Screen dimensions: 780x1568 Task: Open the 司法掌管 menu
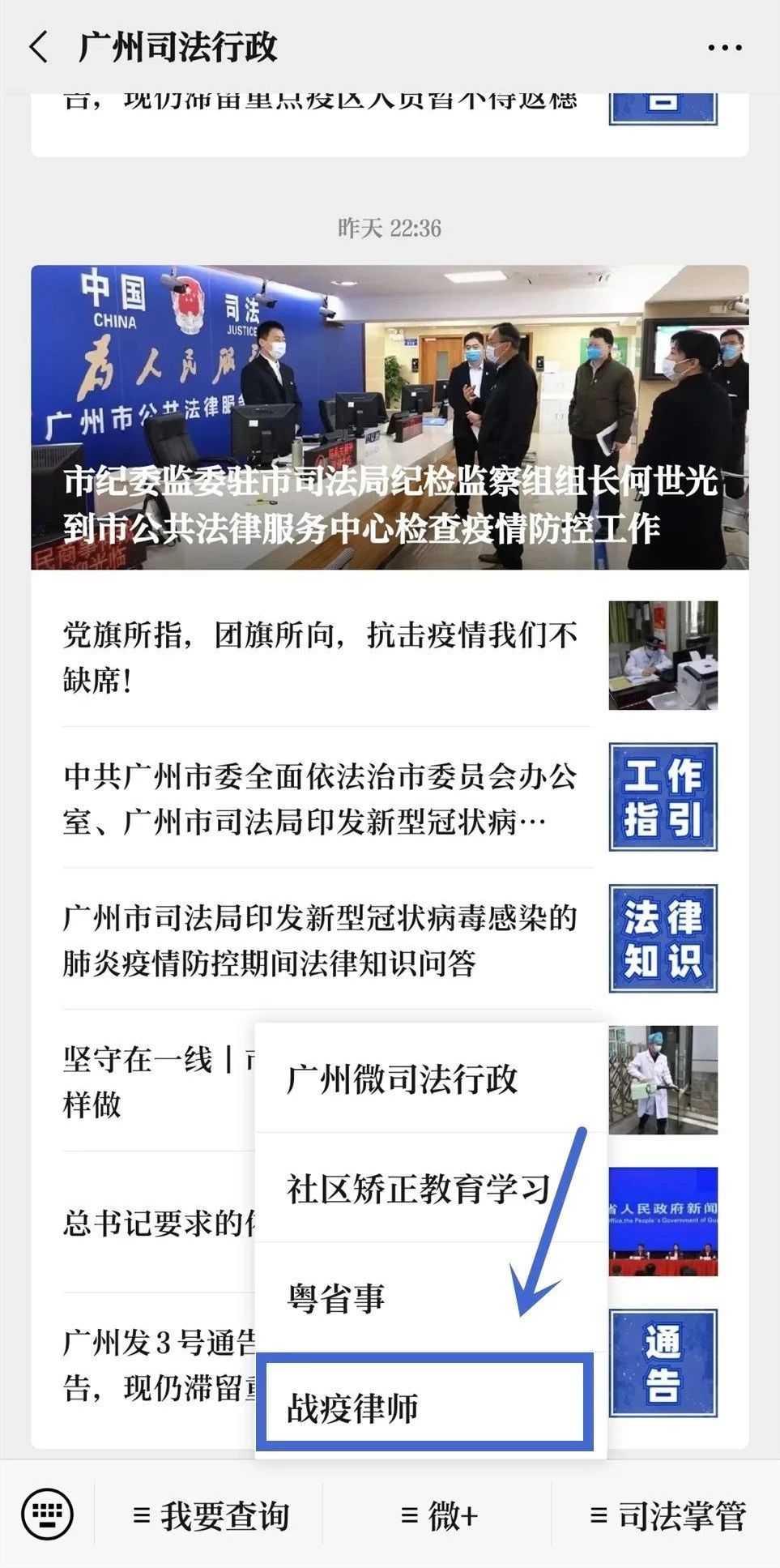coord(667,1515)
